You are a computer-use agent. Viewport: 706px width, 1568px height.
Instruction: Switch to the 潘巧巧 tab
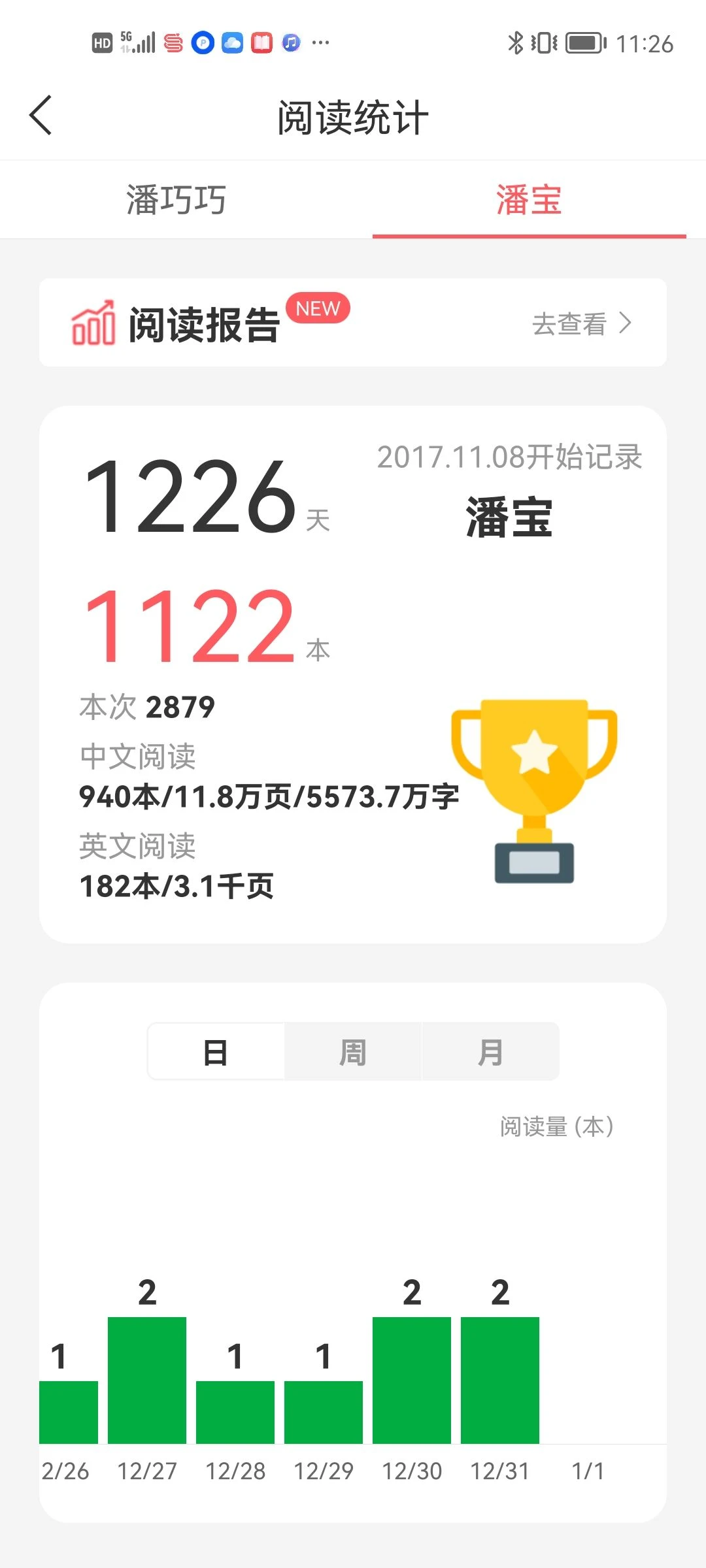click(x=176, y=200)
